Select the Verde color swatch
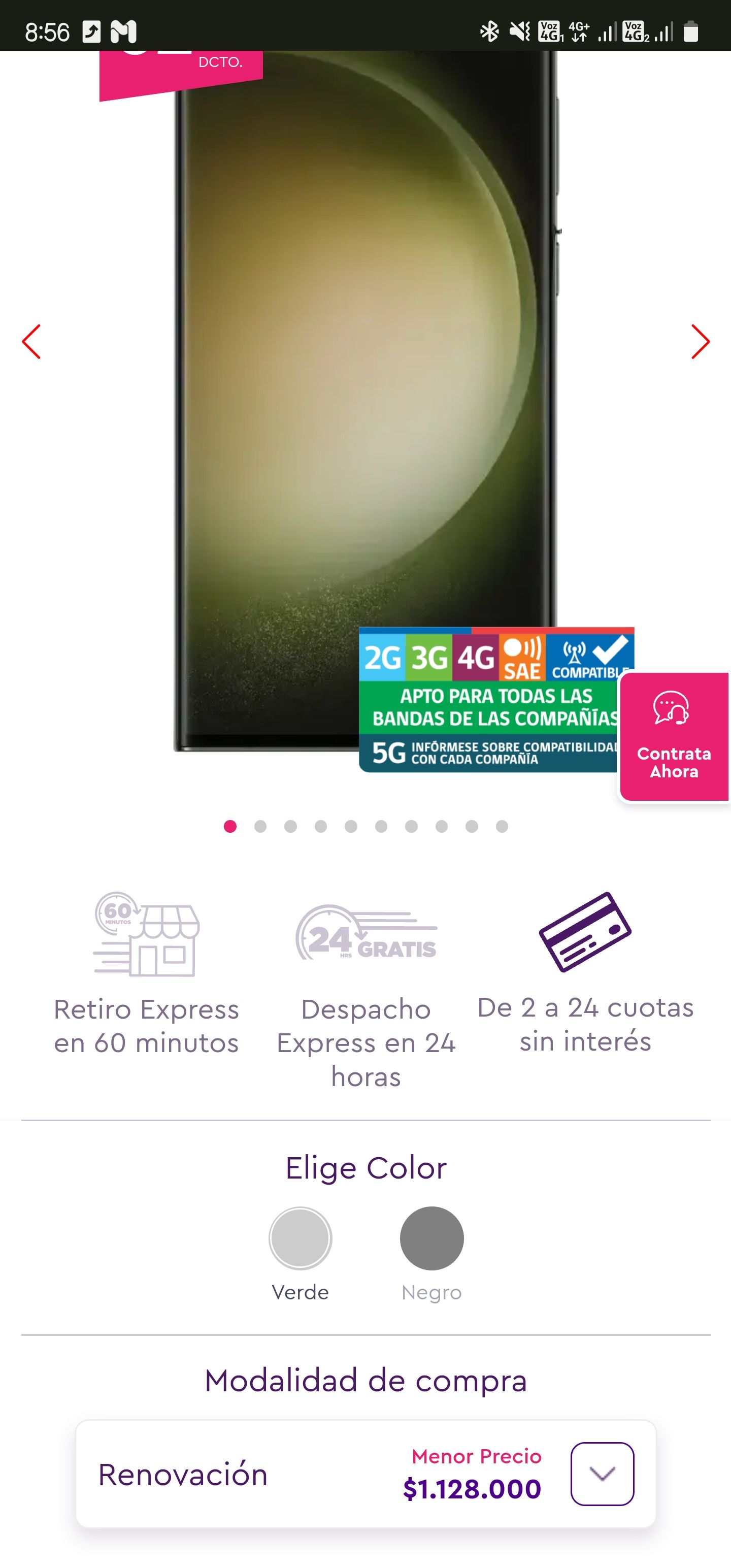This screenshot has height=1568, width=731. pyautogui.click(x=301, y=1237)
